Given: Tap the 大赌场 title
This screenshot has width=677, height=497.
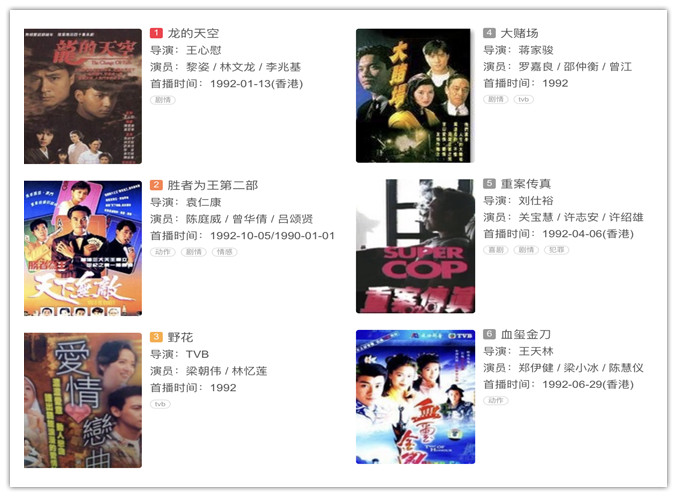Looking at the screenshot, I should [x=519, y=33].
